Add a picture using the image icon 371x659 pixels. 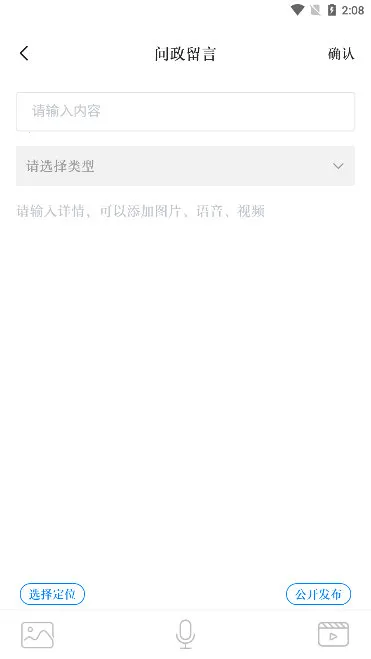(x=37, y=635)
